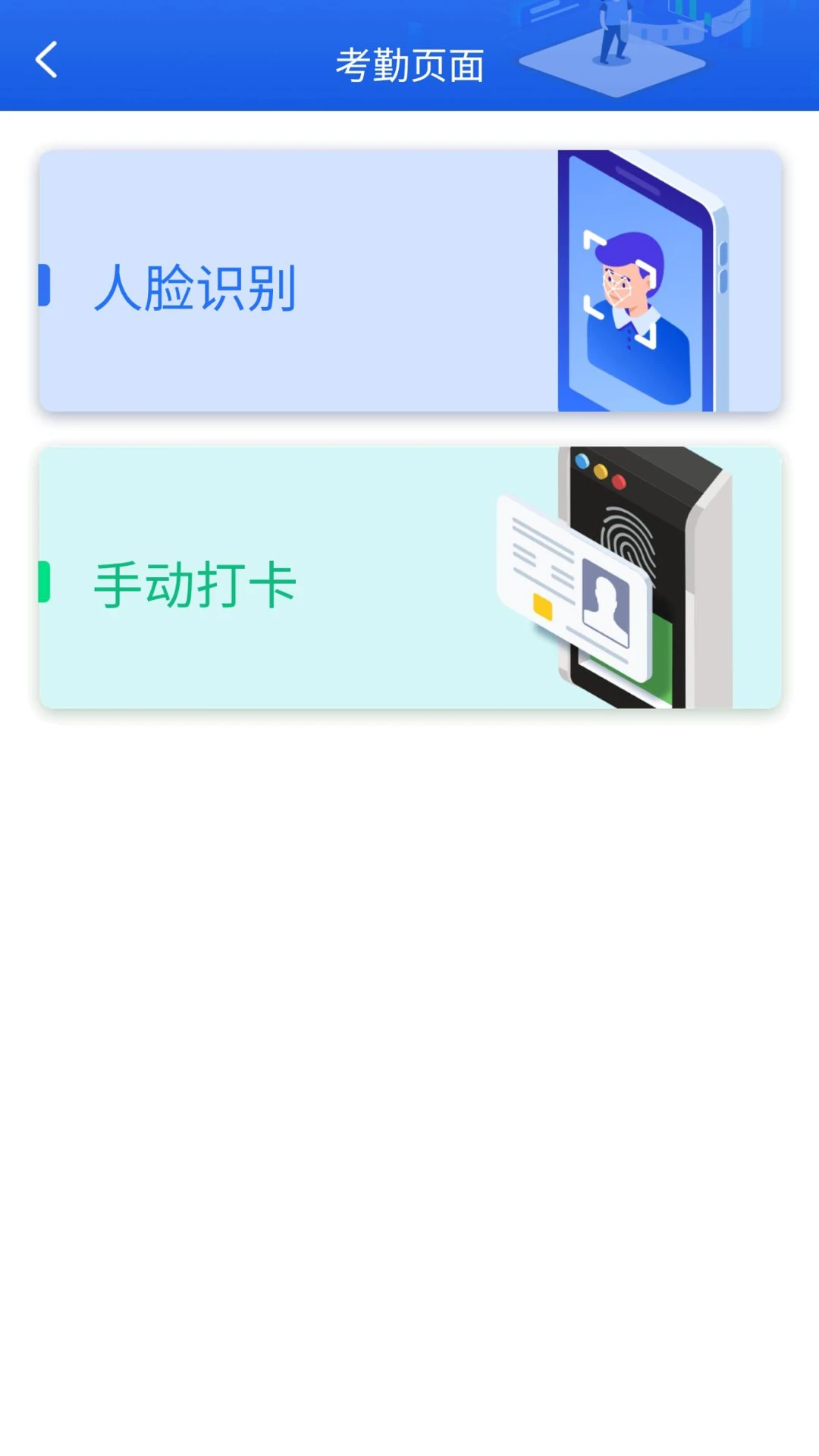Expand the 人脸识别 card
This screenshot has height=1456, width=819.
pyautogui.click(x=409, y=281)
